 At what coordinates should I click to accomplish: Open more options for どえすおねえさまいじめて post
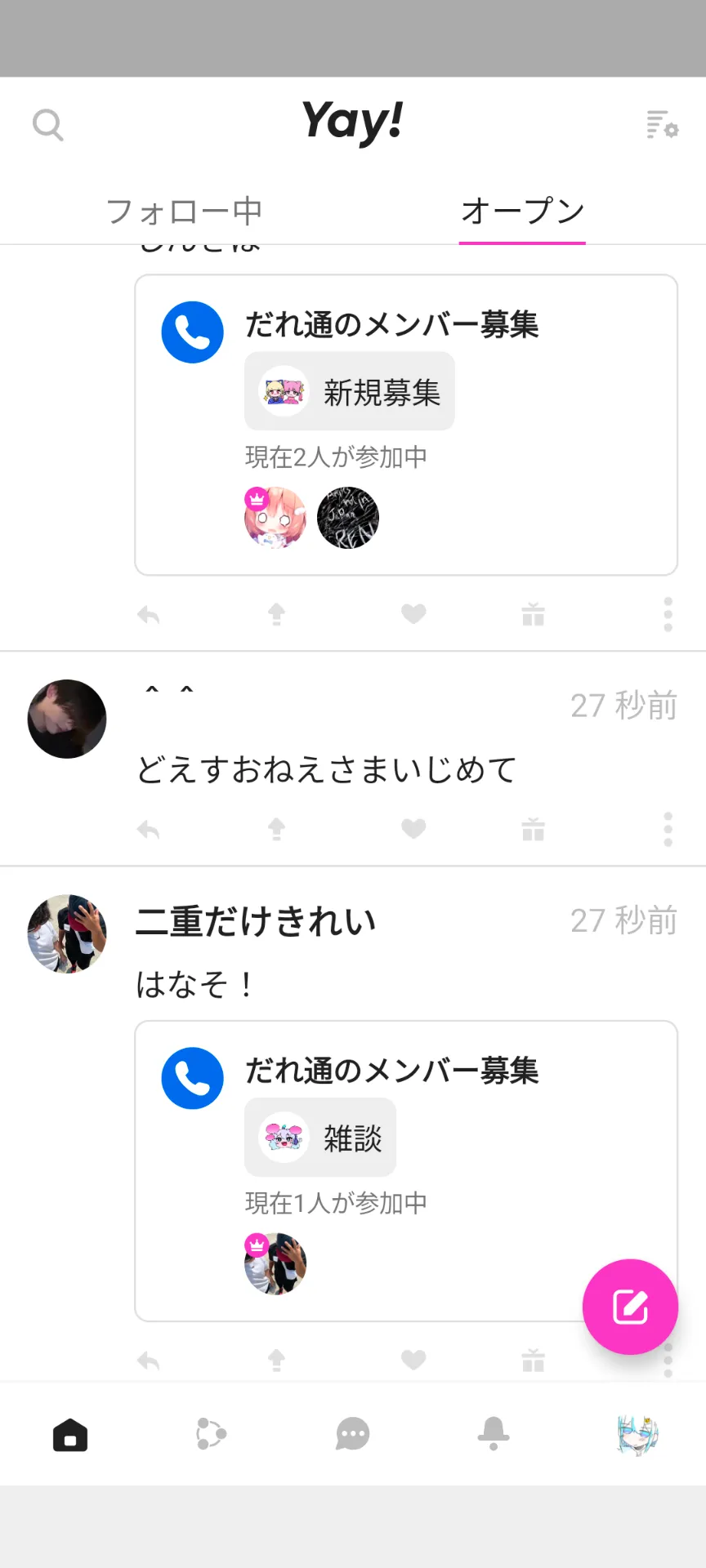click(x=668, y=829)
